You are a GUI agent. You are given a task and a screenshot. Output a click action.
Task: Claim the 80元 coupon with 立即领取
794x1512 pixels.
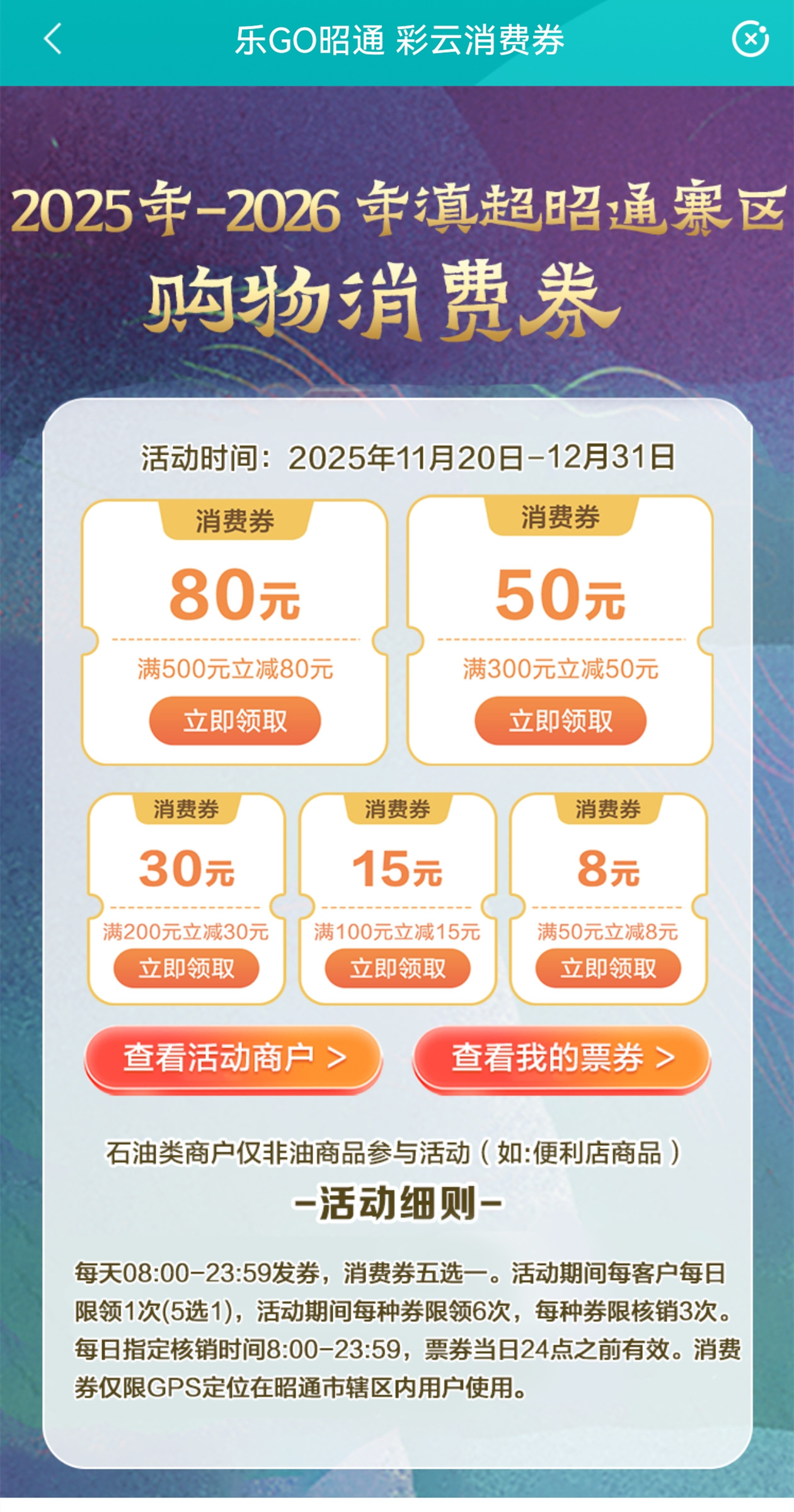(x=234, y=721)
